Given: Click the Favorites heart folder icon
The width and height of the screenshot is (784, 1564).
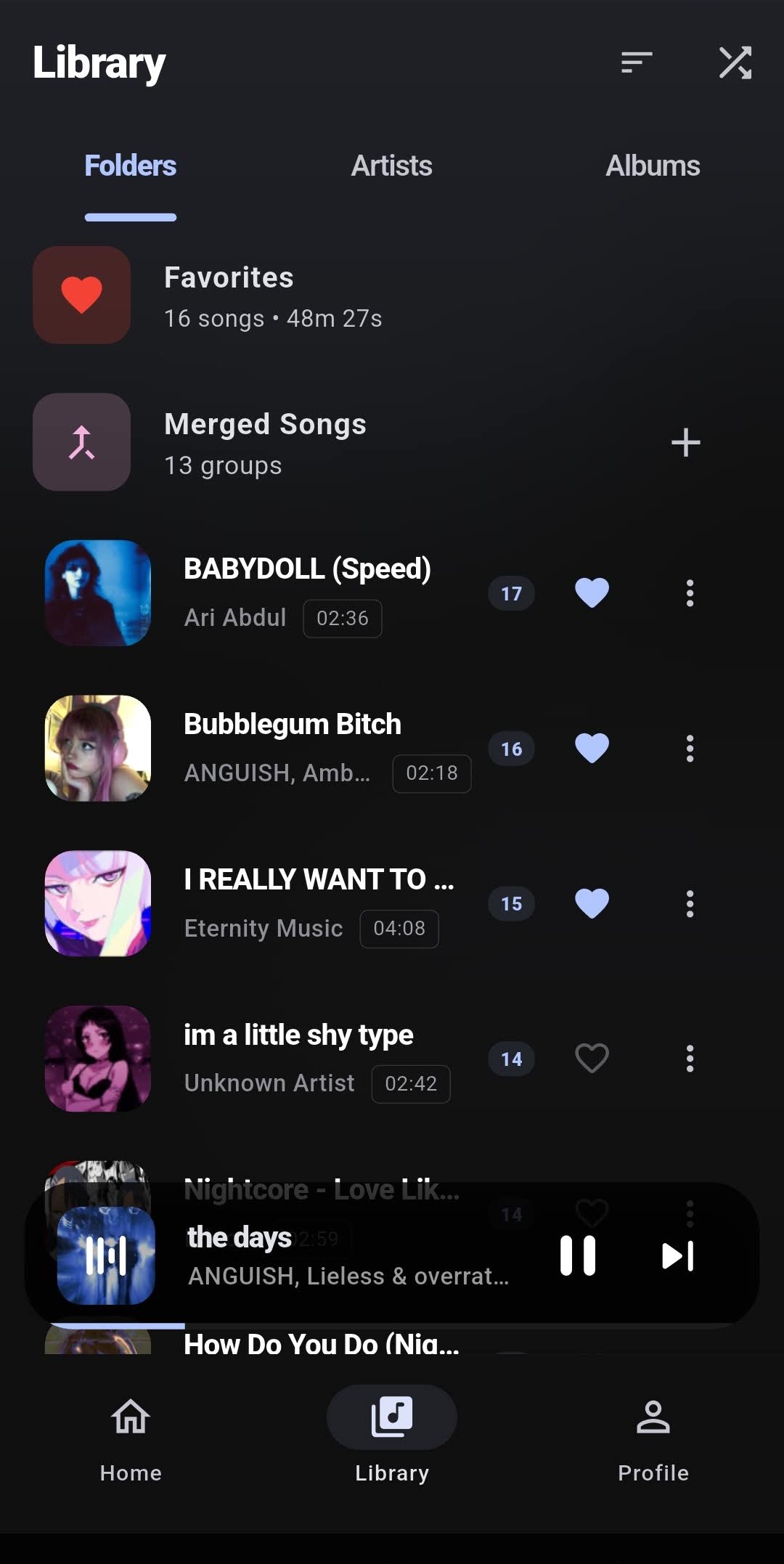Looking at the screenshot, I should [x=81, y=295].
